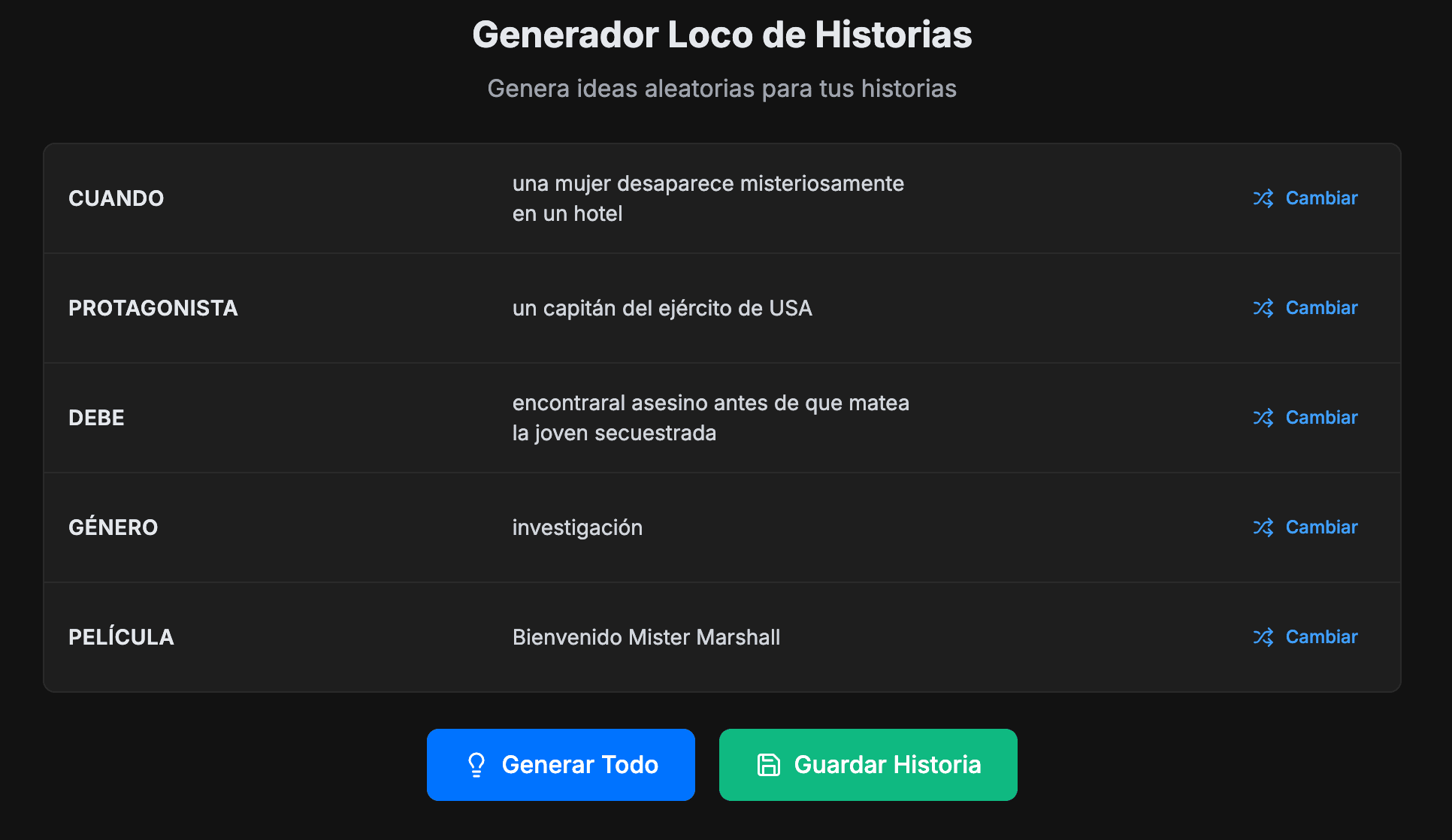Save the story with Guardar Historia
The height and width of the screenshot is (840, 1452).
pos(868,765)
